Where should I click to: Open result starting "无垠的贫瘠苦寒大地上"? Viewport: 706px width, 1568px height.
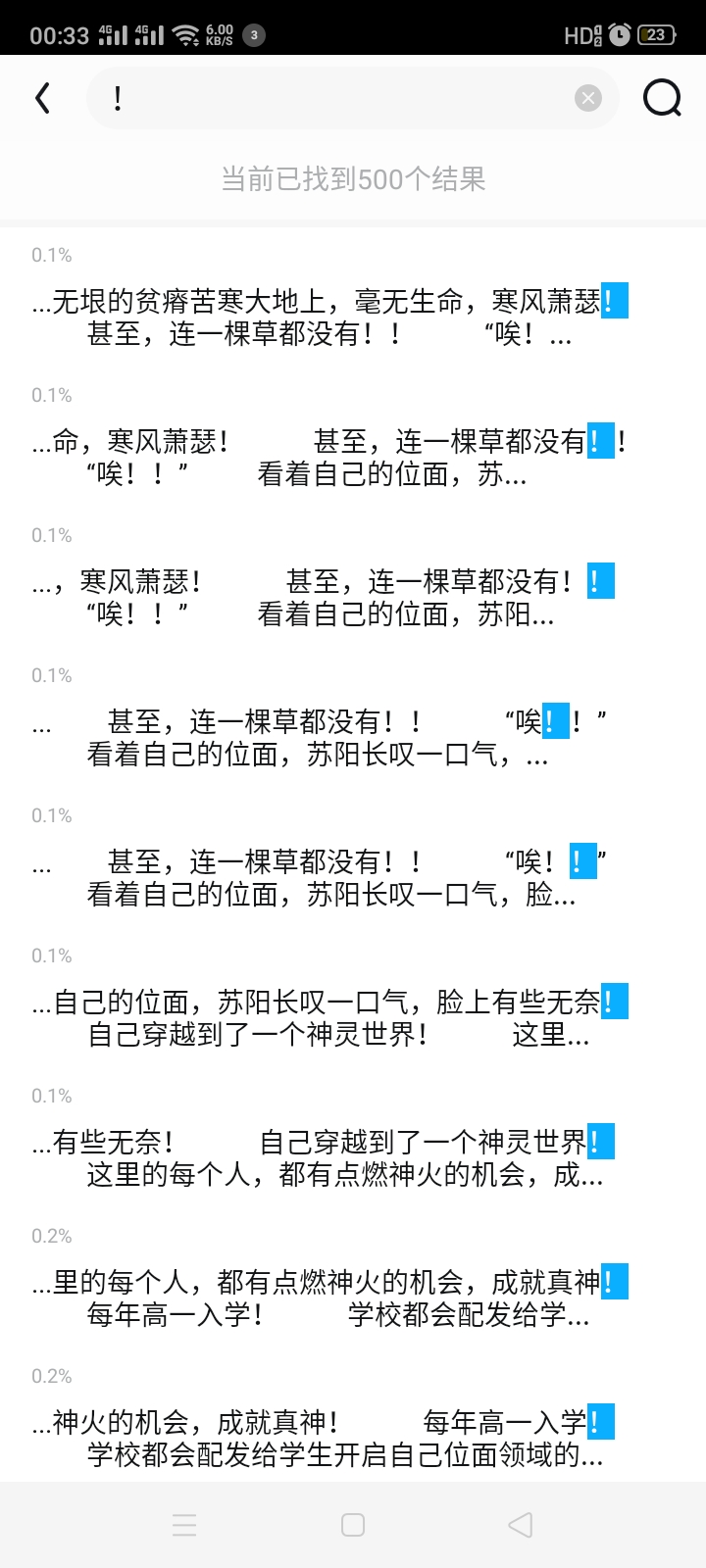329,317
